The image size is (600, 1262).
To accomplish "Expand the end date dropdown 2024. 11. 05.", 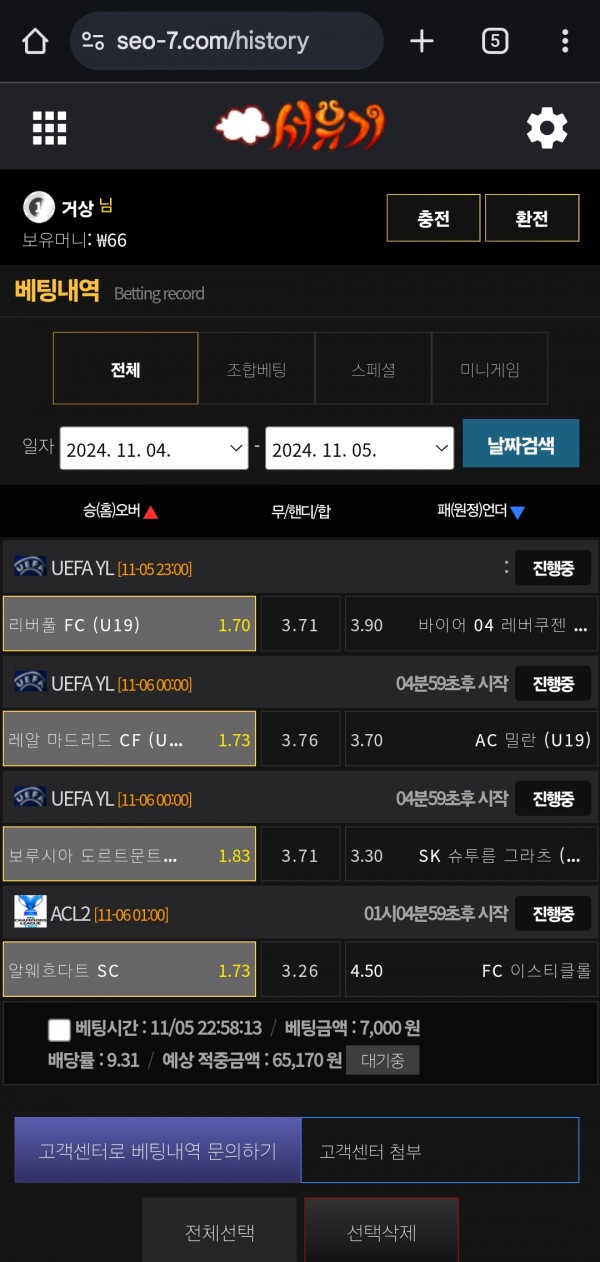I will tap(360, 449).
